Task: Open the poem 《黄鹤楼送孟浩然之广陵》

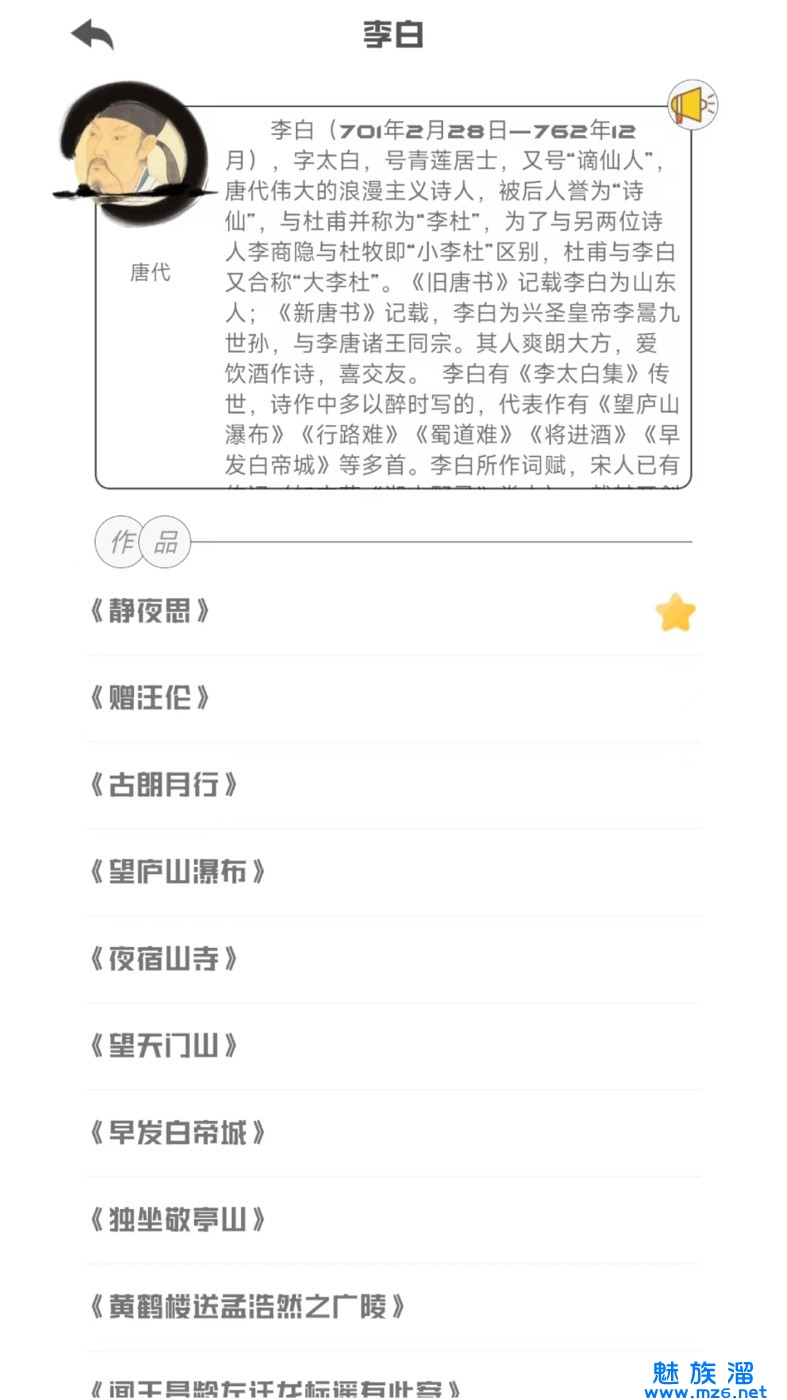Action: point(247,1307)
